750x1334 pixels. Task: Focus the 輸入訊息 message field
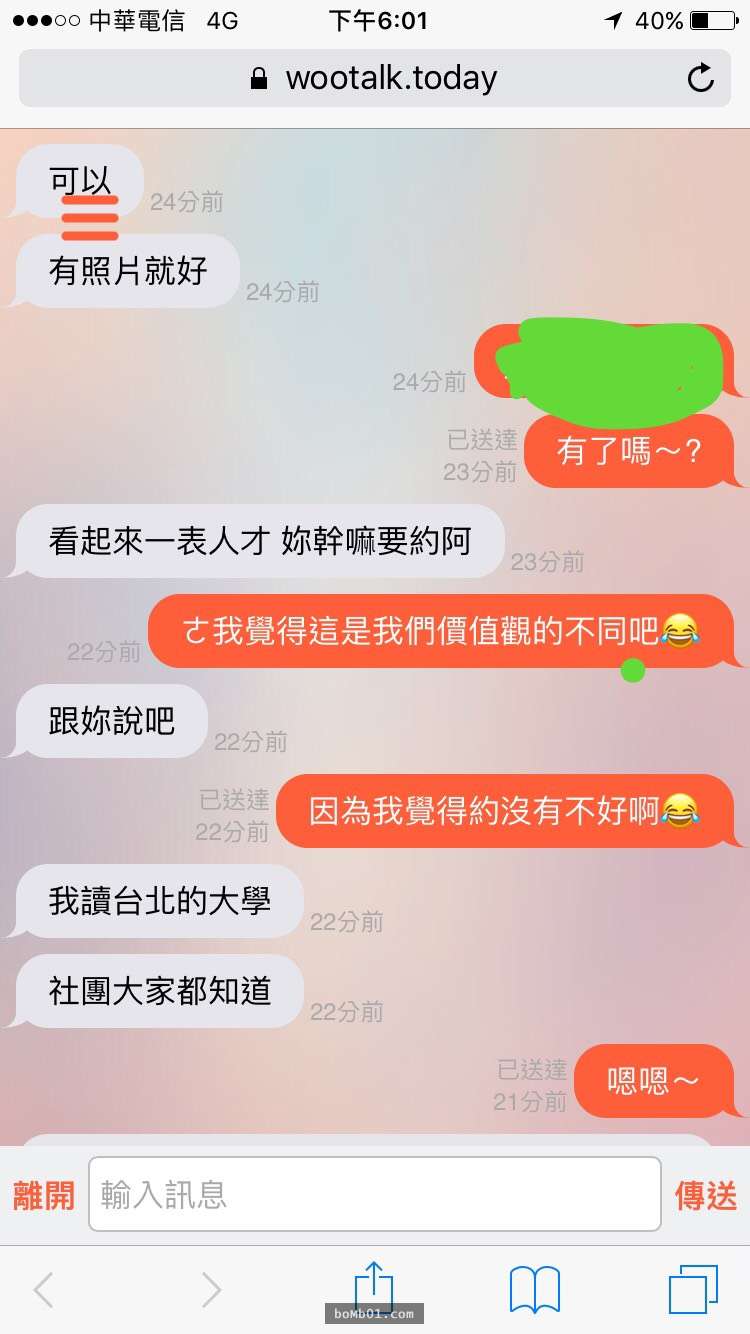tap(375, 1194)
